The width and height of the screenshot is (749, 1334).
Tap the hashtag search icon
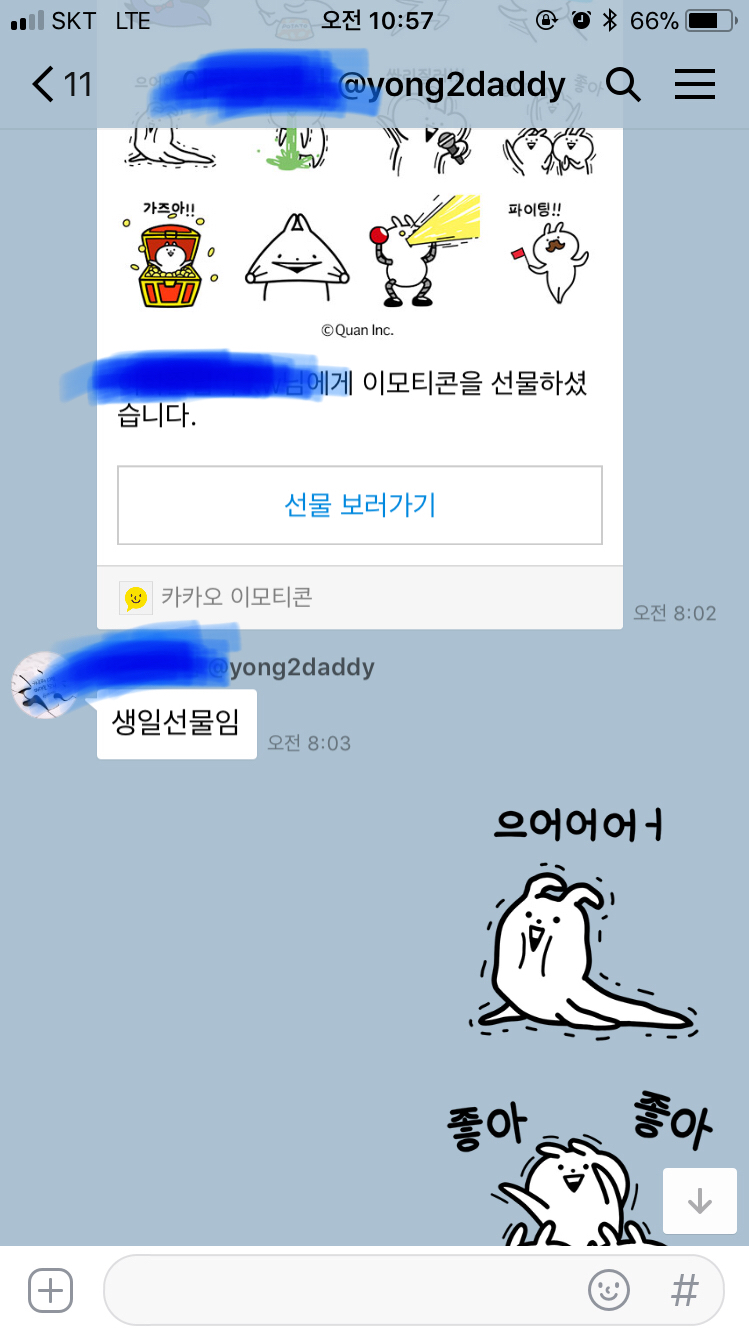[684, 1290]
